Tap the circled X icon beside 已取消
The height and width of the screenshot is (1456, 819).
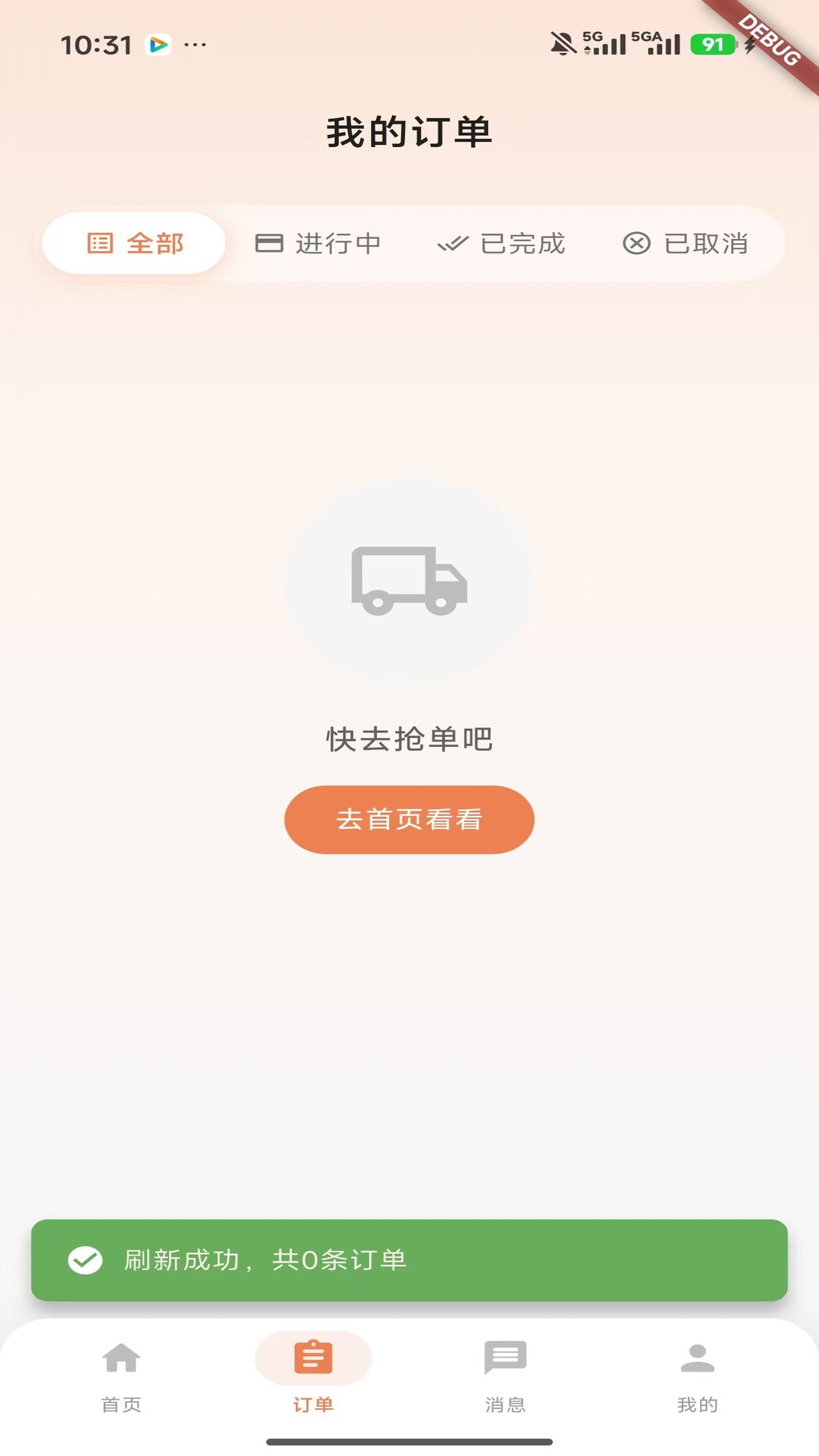637,243
